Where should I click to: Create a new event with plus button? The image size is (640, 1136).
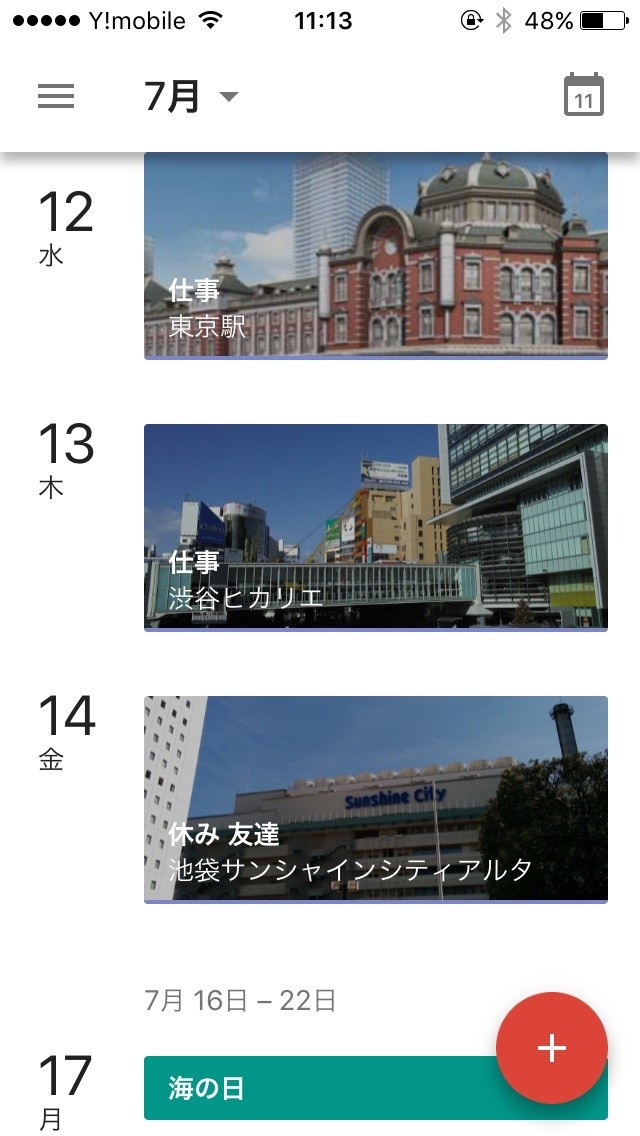[x=551, y=1047]
